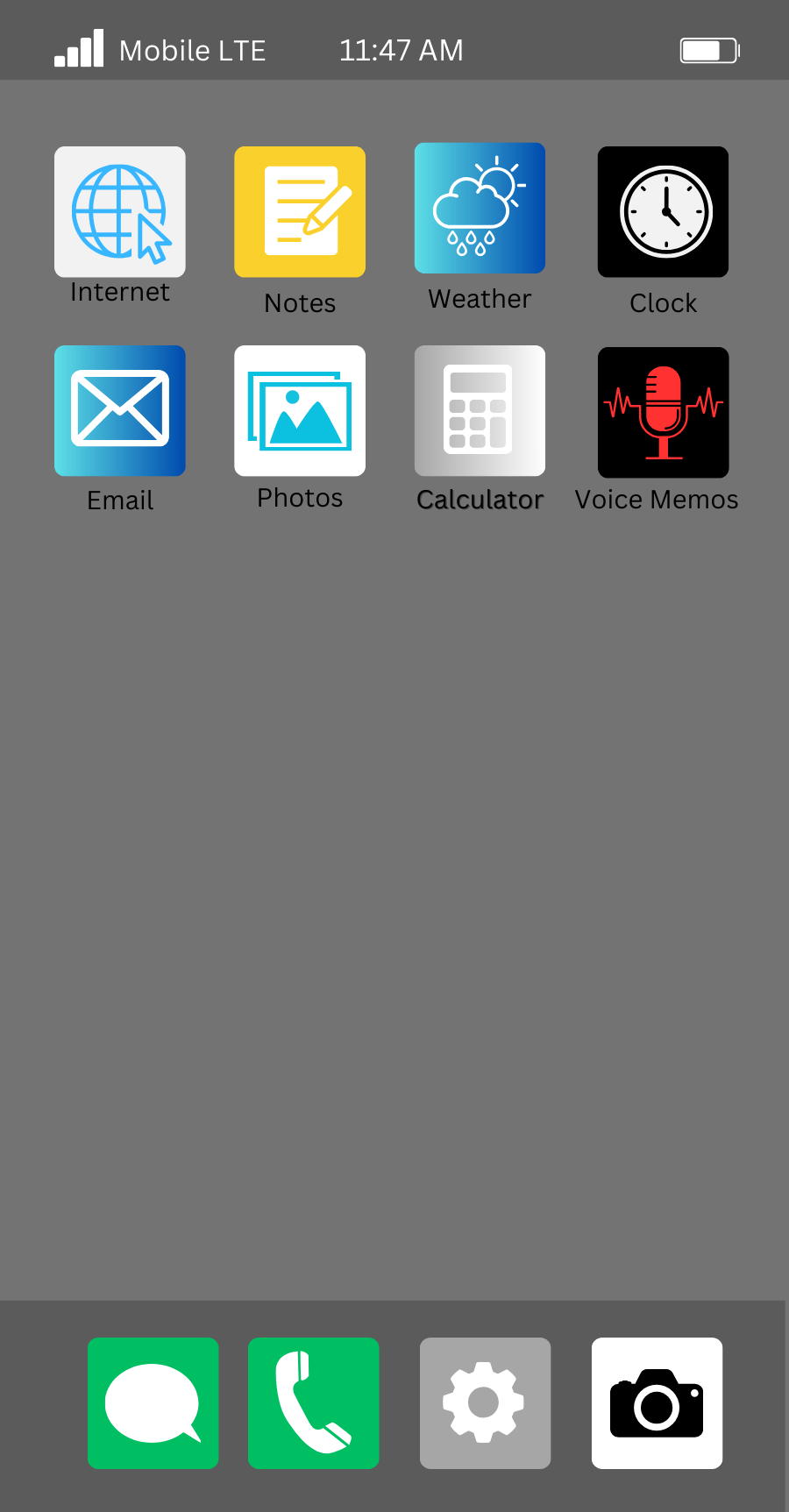The height and width of the screenshot is (1512, 789).
Task: Open the Internet browser app
Action: [119, 211]
